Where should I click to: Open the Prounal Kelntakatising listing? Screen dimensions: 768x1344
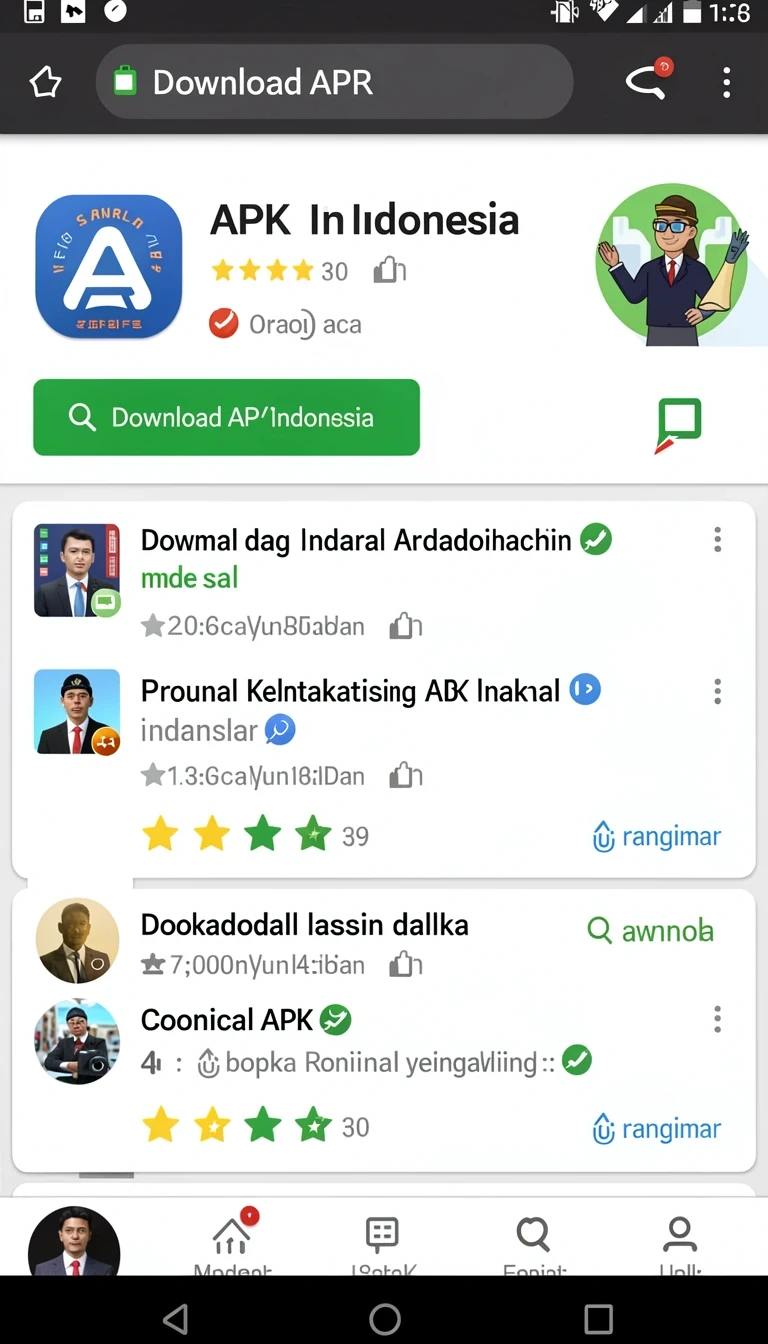coord(350,690)
